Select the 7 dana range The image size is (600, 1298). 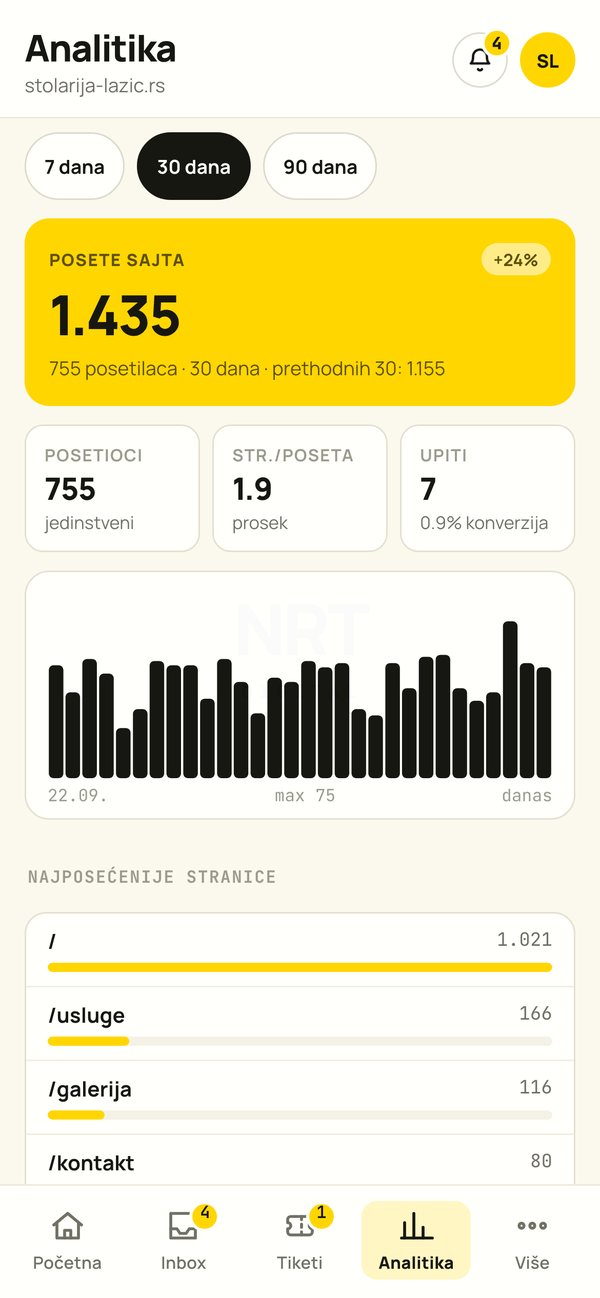coord(74,166)
